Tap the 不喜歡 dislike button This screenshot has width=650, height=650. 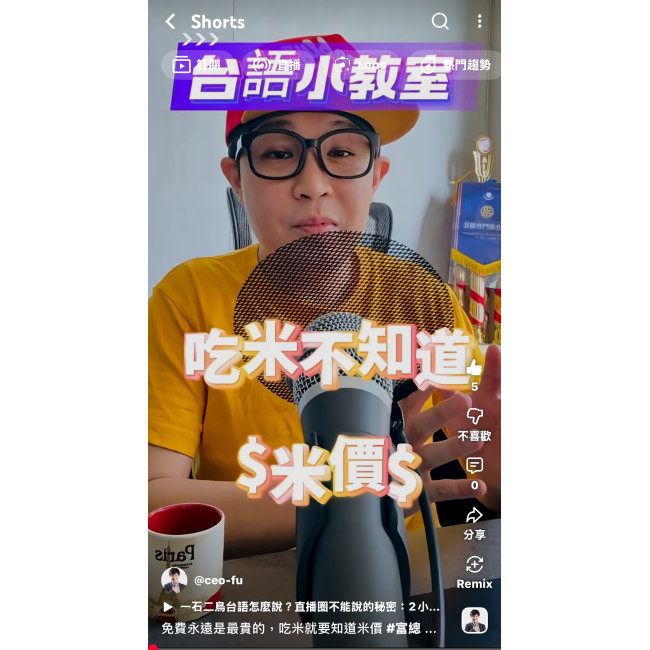point(474,416)
